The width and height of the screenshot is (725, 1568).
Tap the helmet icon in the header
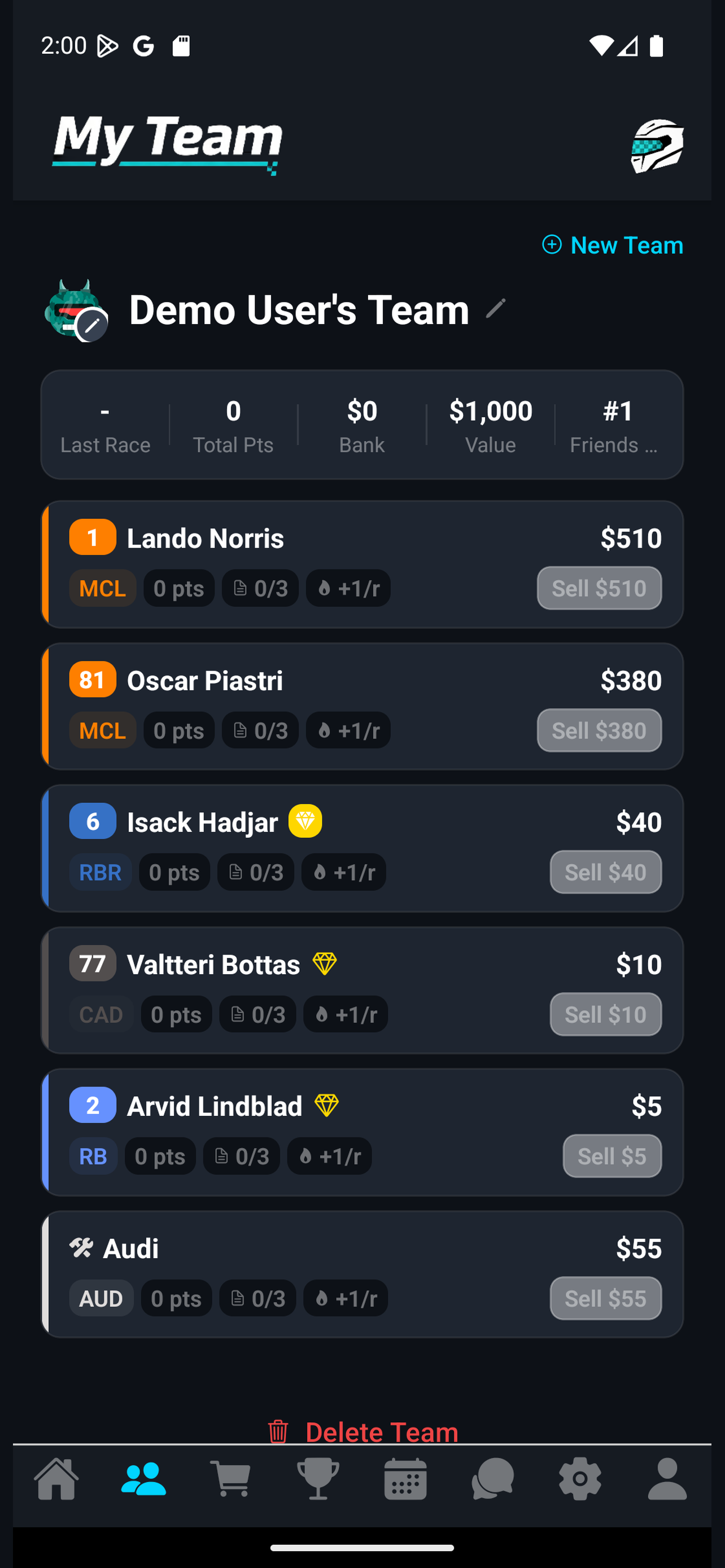pyautogui.click(x=658, y=145)
